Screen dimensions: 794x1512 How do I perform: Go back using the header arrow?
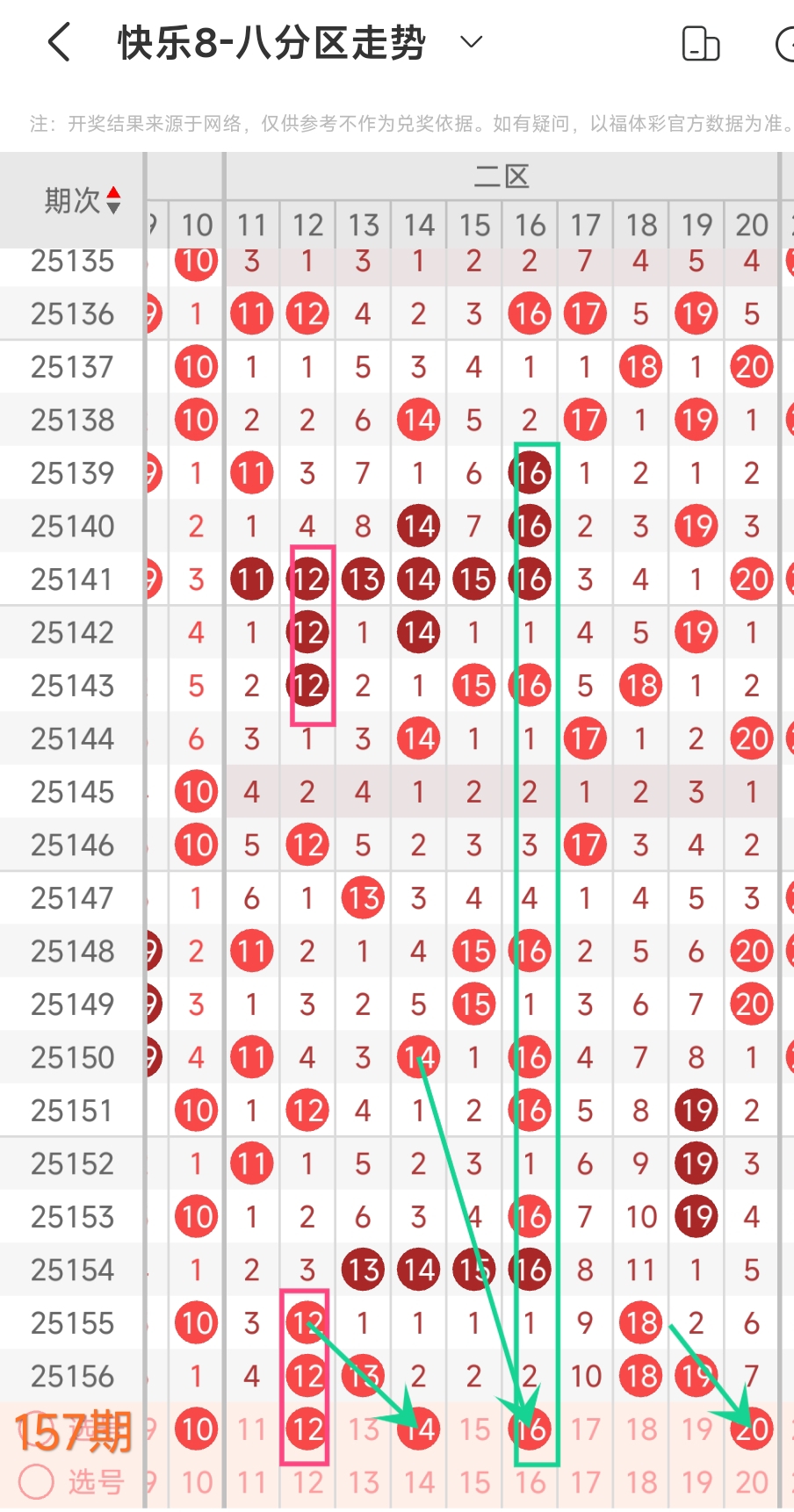[60, 42]
